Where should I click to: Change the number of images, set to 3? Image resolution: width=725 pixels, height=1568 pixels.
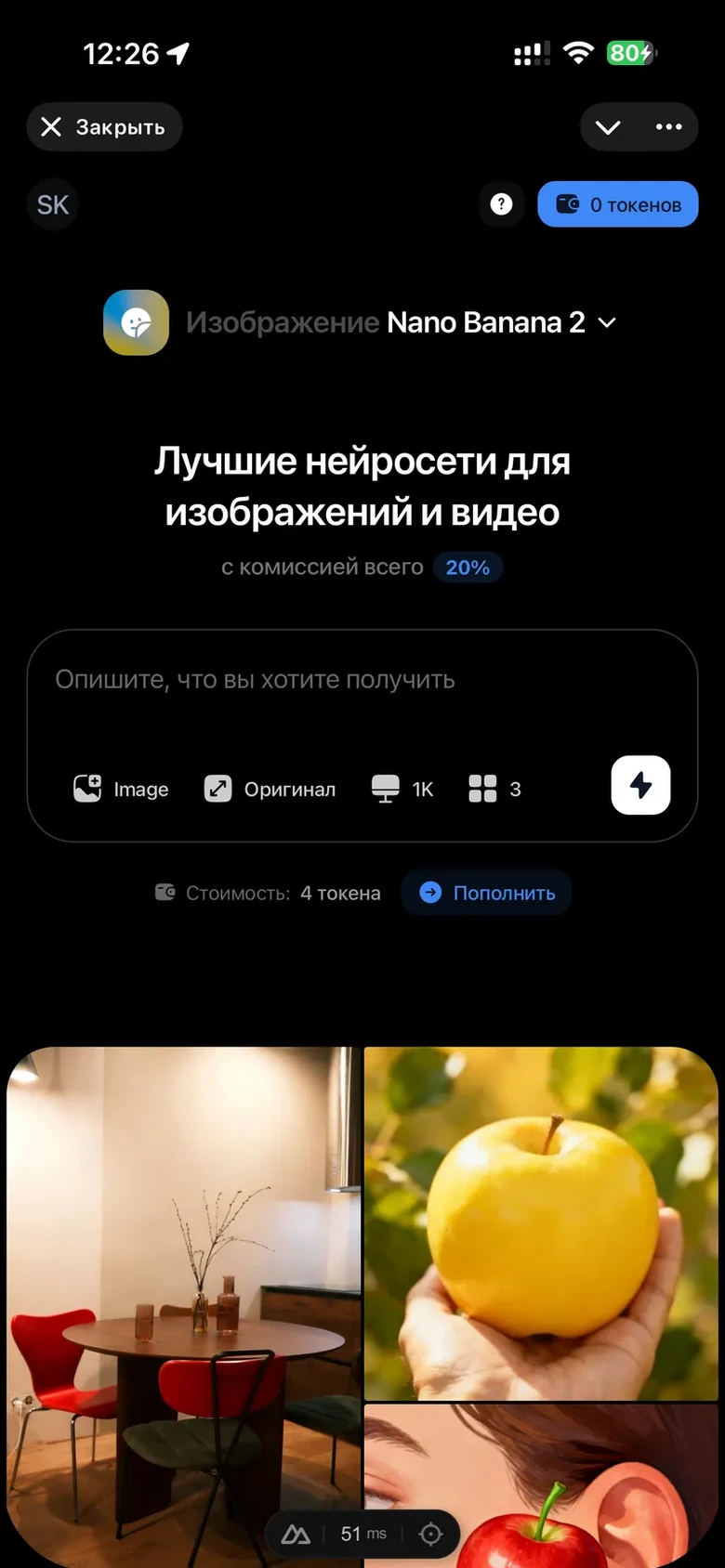pyautogui.click(x=494, y=789)
